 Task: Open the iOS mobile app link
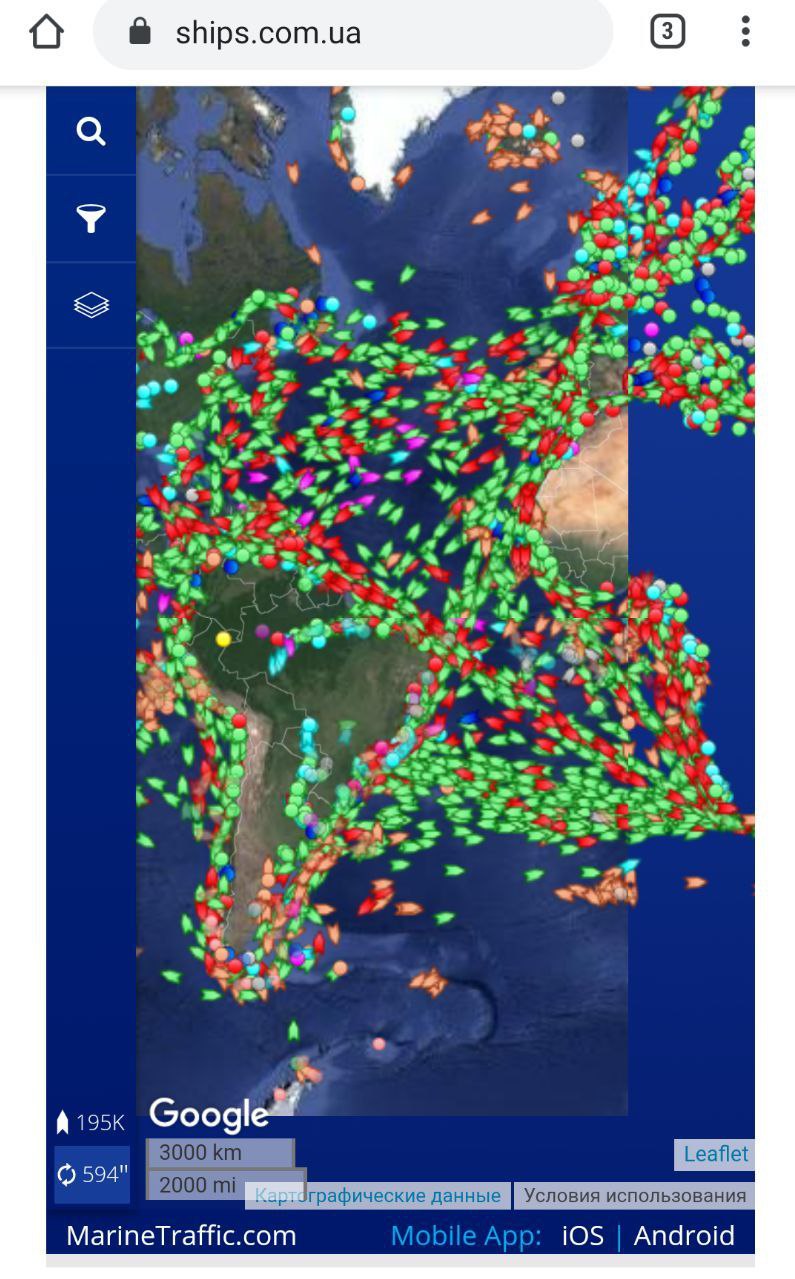pyautogui.click(x=582, y=1235)
